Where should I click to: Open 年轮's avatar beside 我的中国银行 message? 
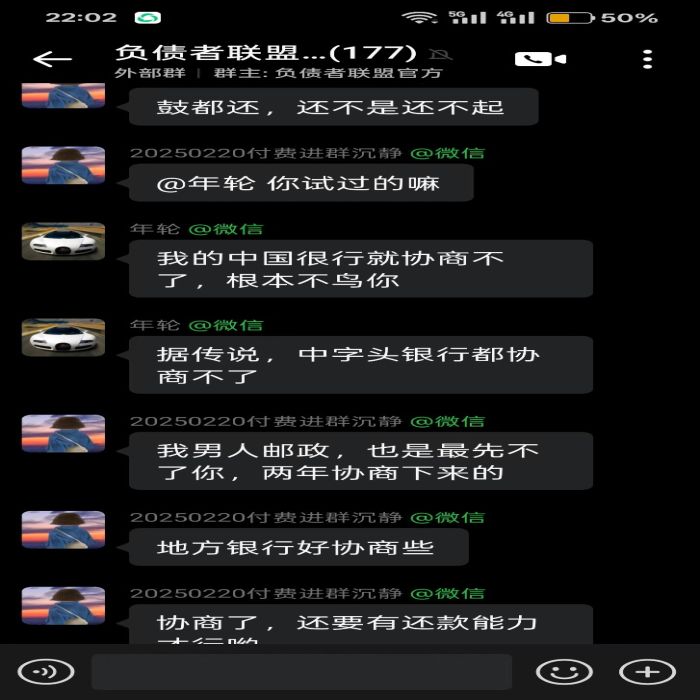tap(63, 241)
